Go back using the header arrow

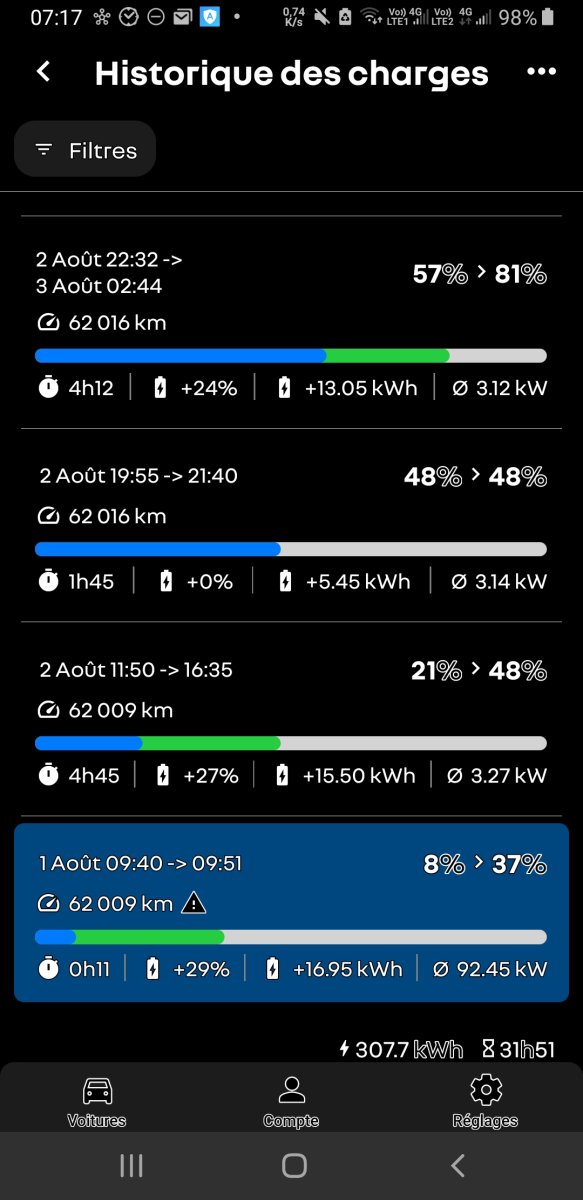(x=43, y=72)
